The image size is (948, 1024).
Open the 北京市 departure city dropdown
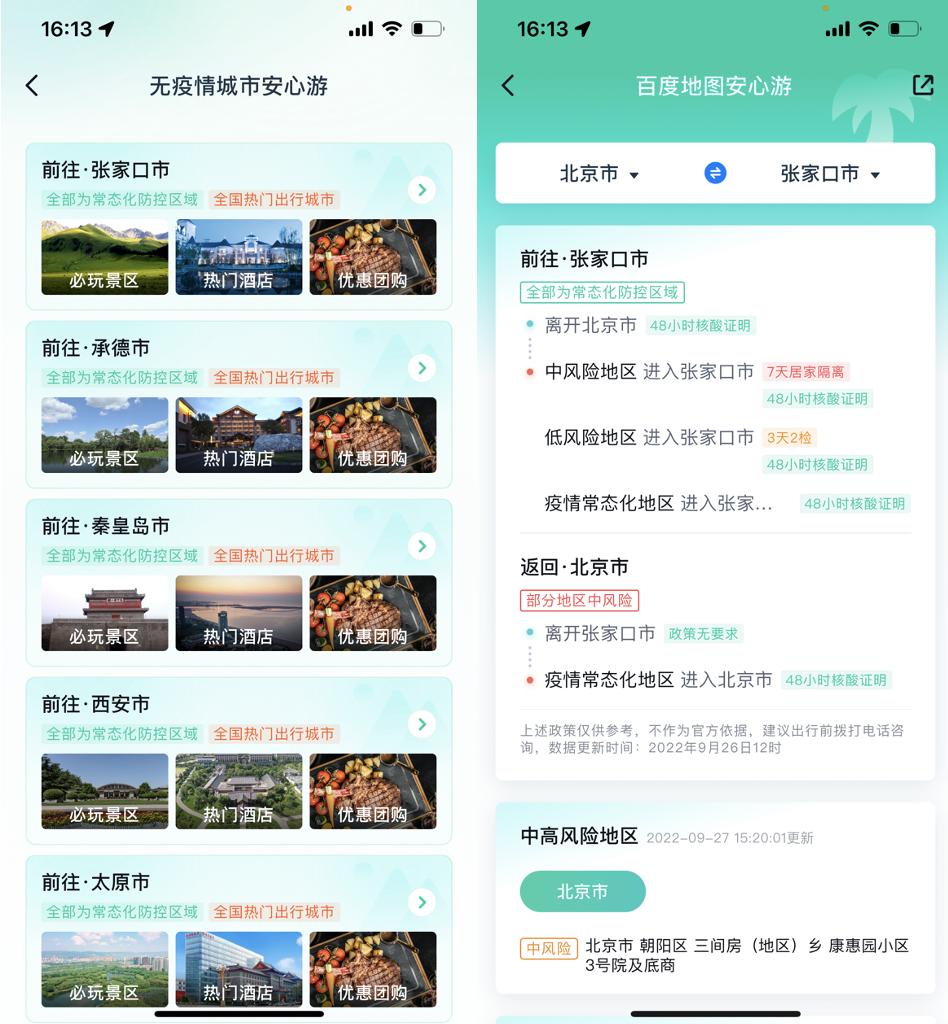tap(599, 173)
